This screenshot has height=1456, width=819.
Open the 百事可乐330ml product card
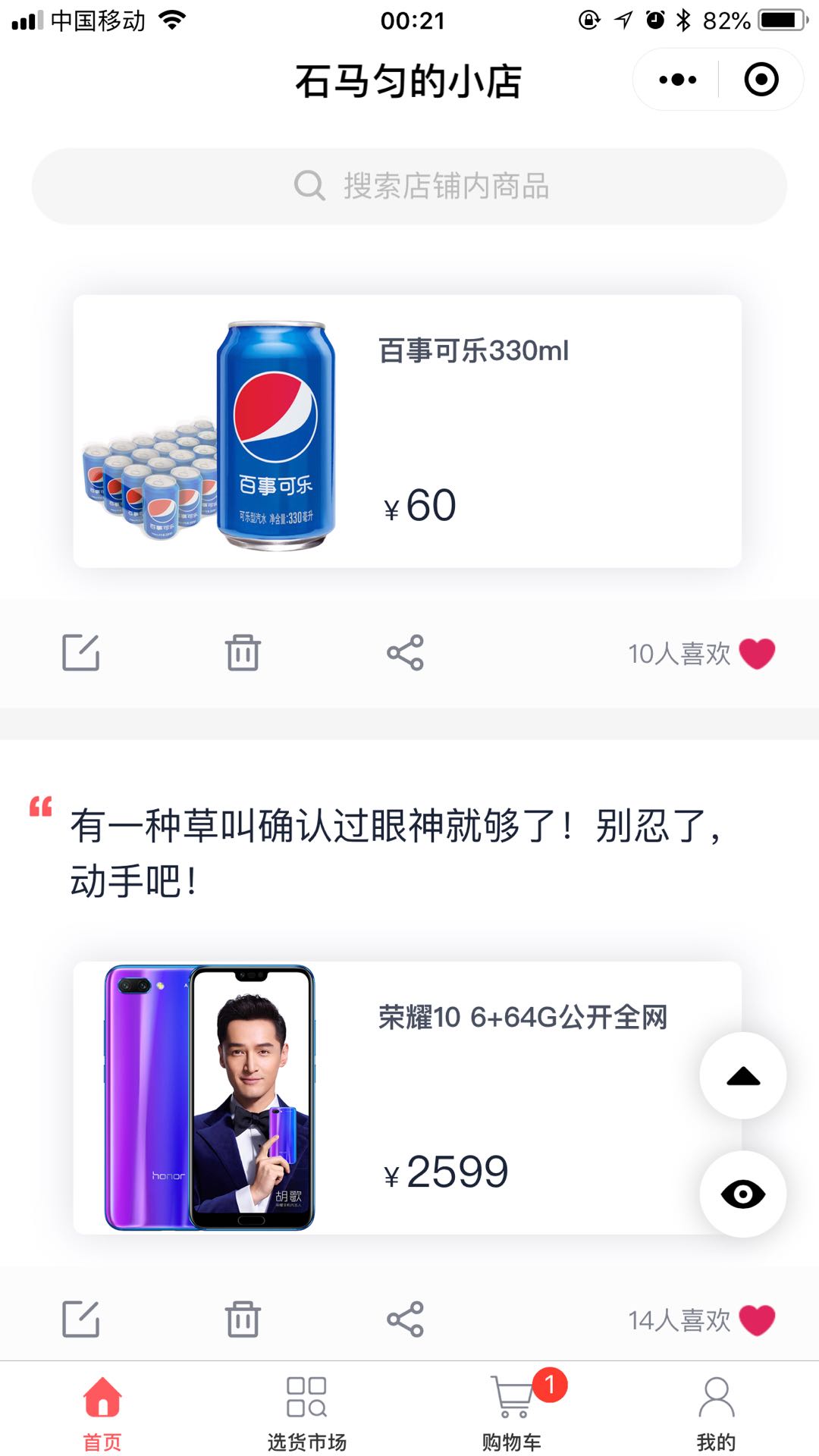point(407,431)
